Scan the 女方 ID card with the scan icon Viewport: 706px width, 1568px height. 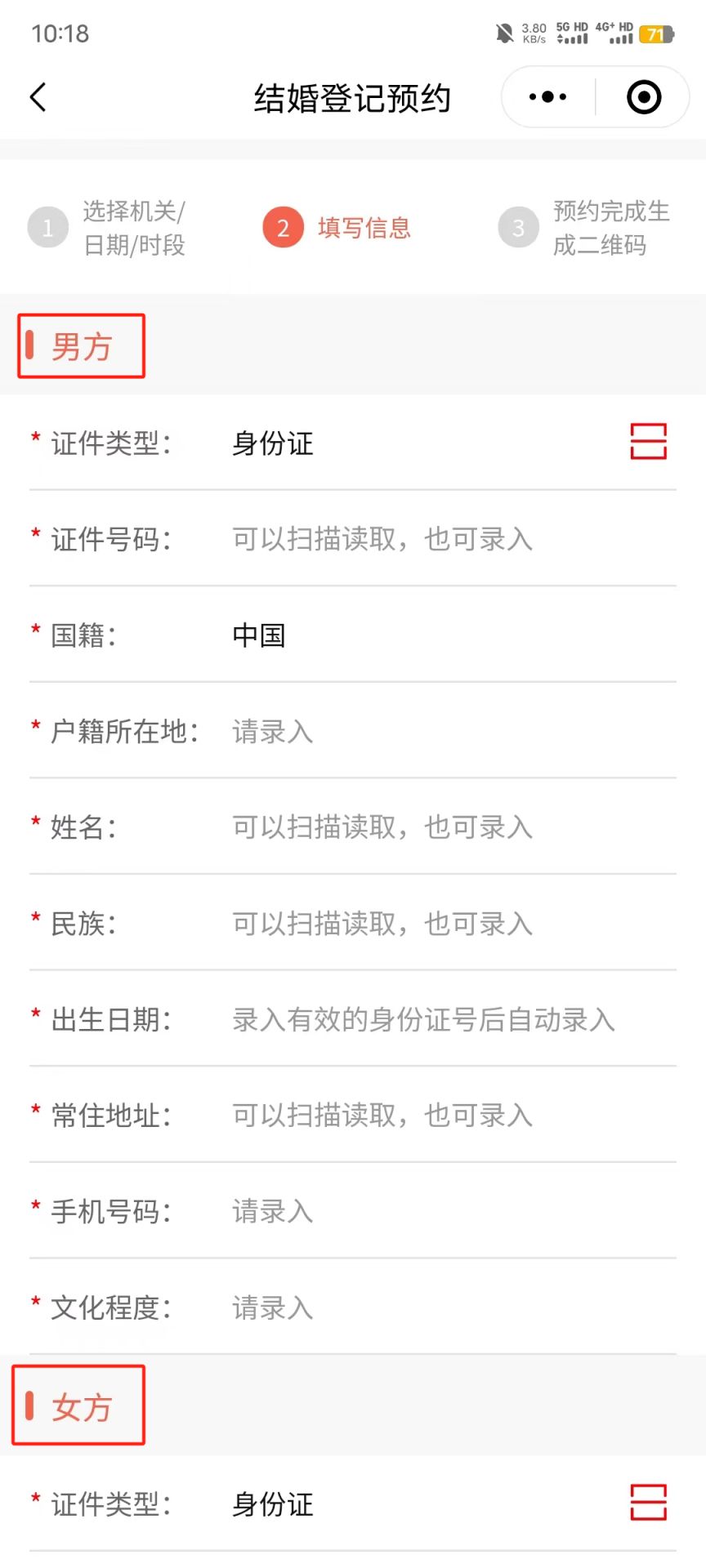click(x=648, y=1503)
